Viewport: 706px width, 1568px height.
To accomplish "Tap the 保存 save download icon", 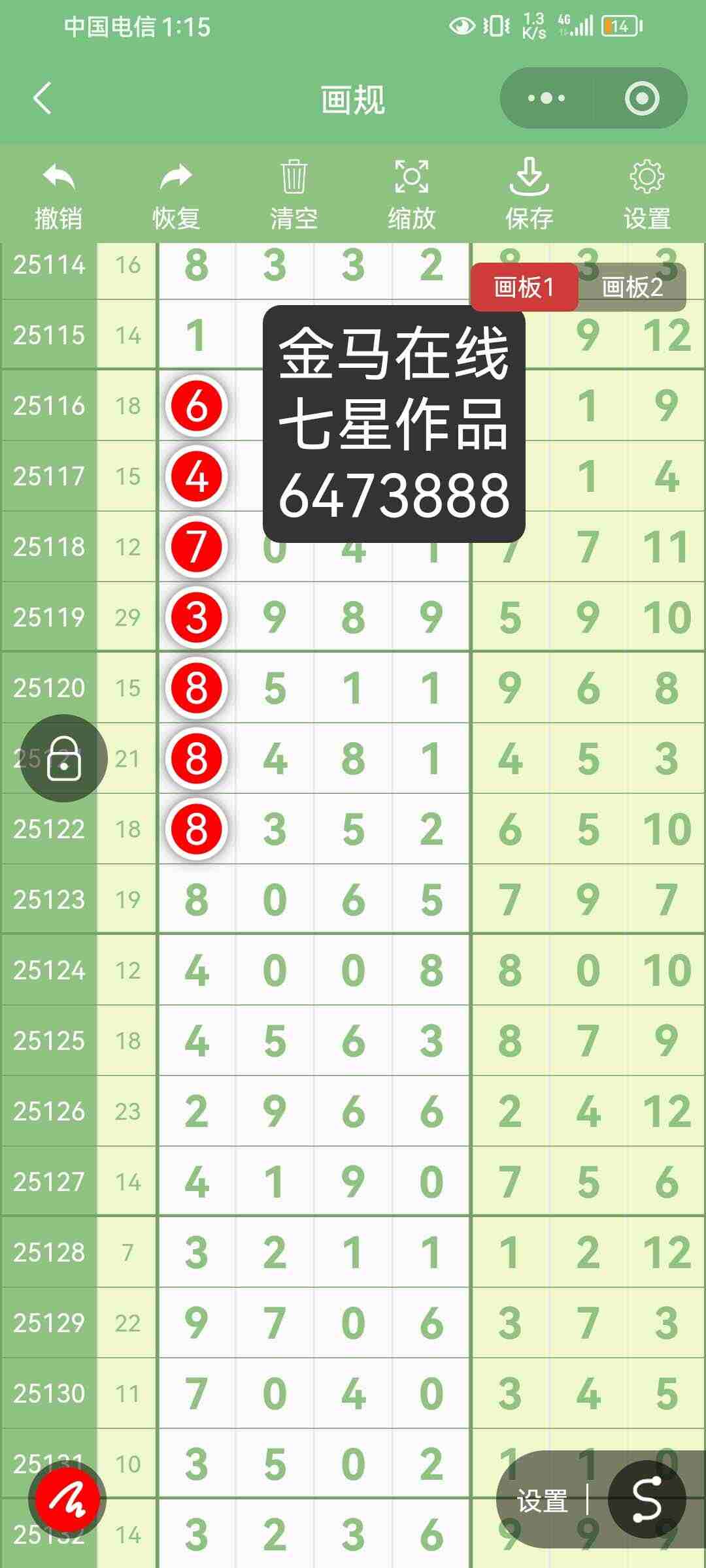I will pos(529,178).
